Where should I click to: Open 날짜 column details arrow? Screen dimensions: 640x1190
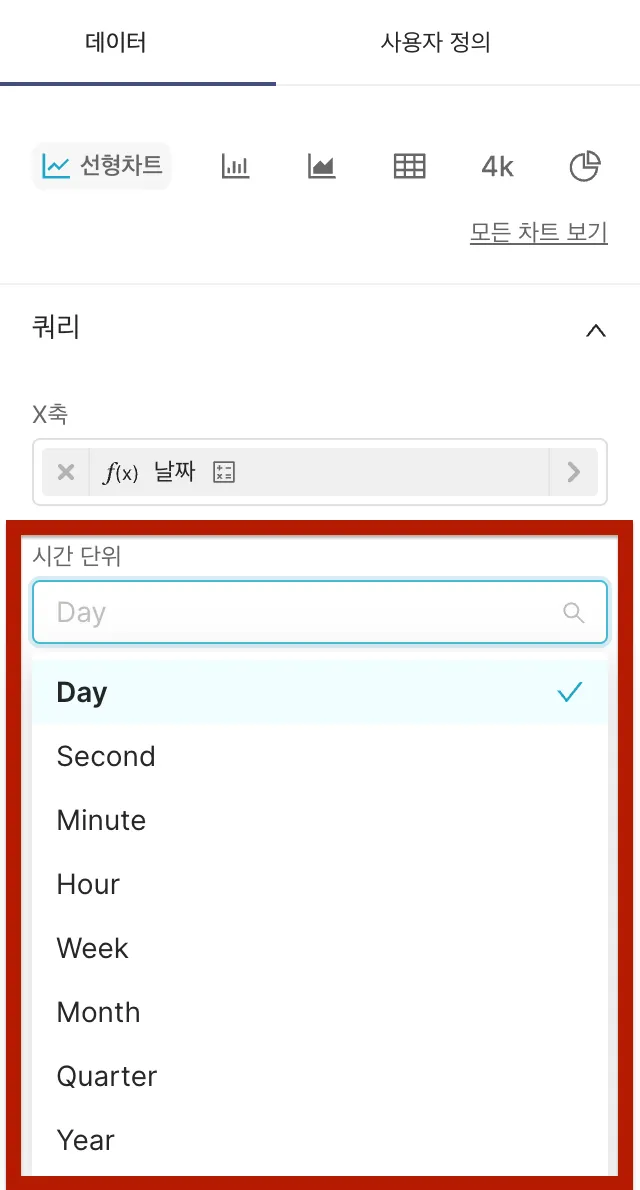coord(573,472)
